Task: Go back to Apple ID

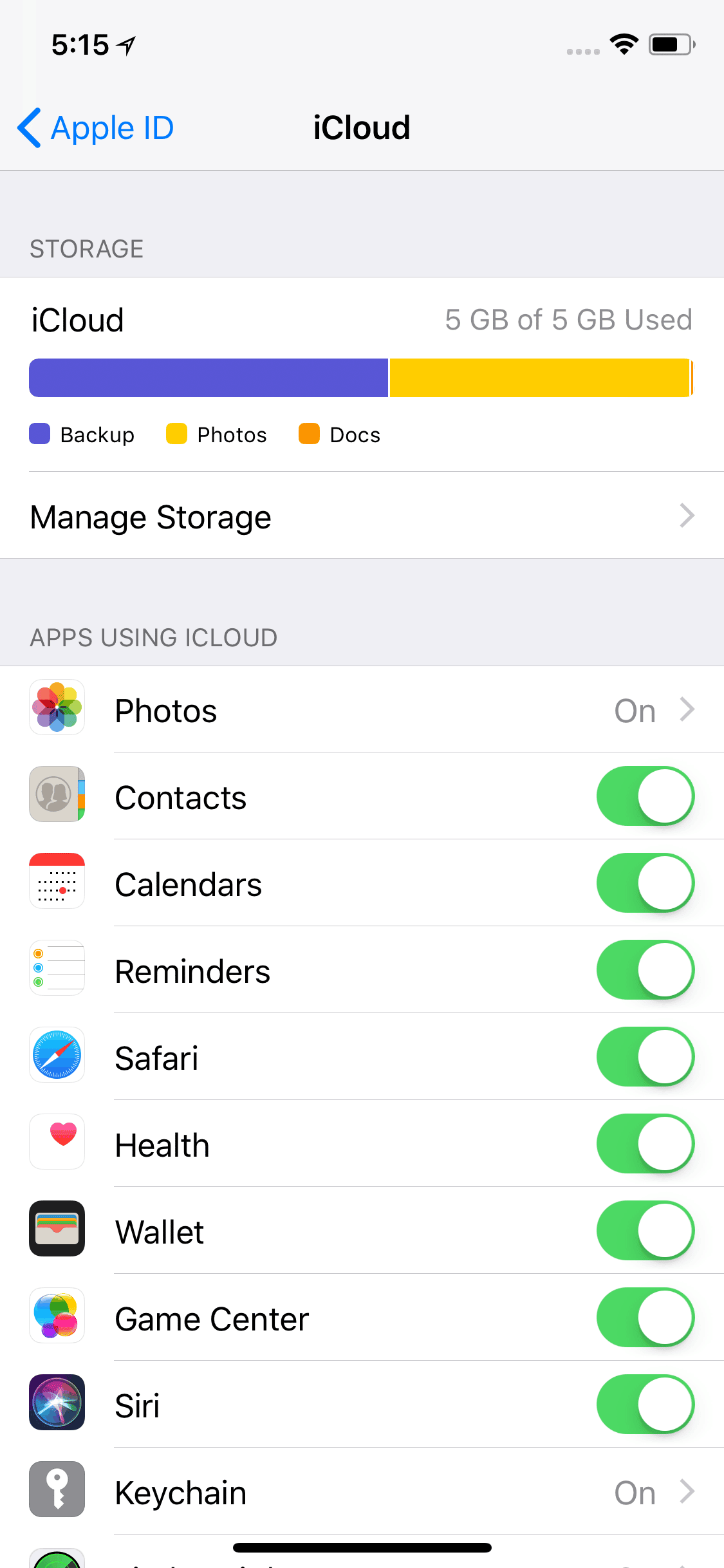Action: click(97, 128)
